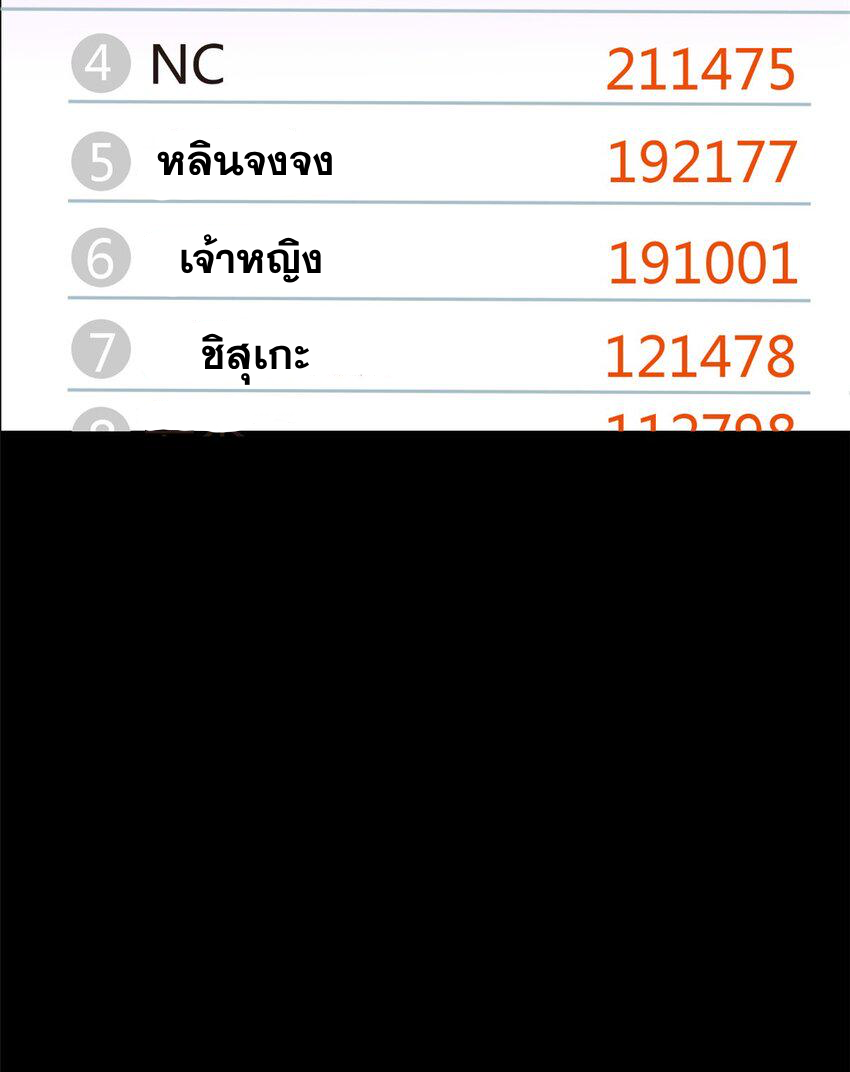The height and width of the screenshot is (1072, 850).
Task: Click the score 121478
Action: 702,356
